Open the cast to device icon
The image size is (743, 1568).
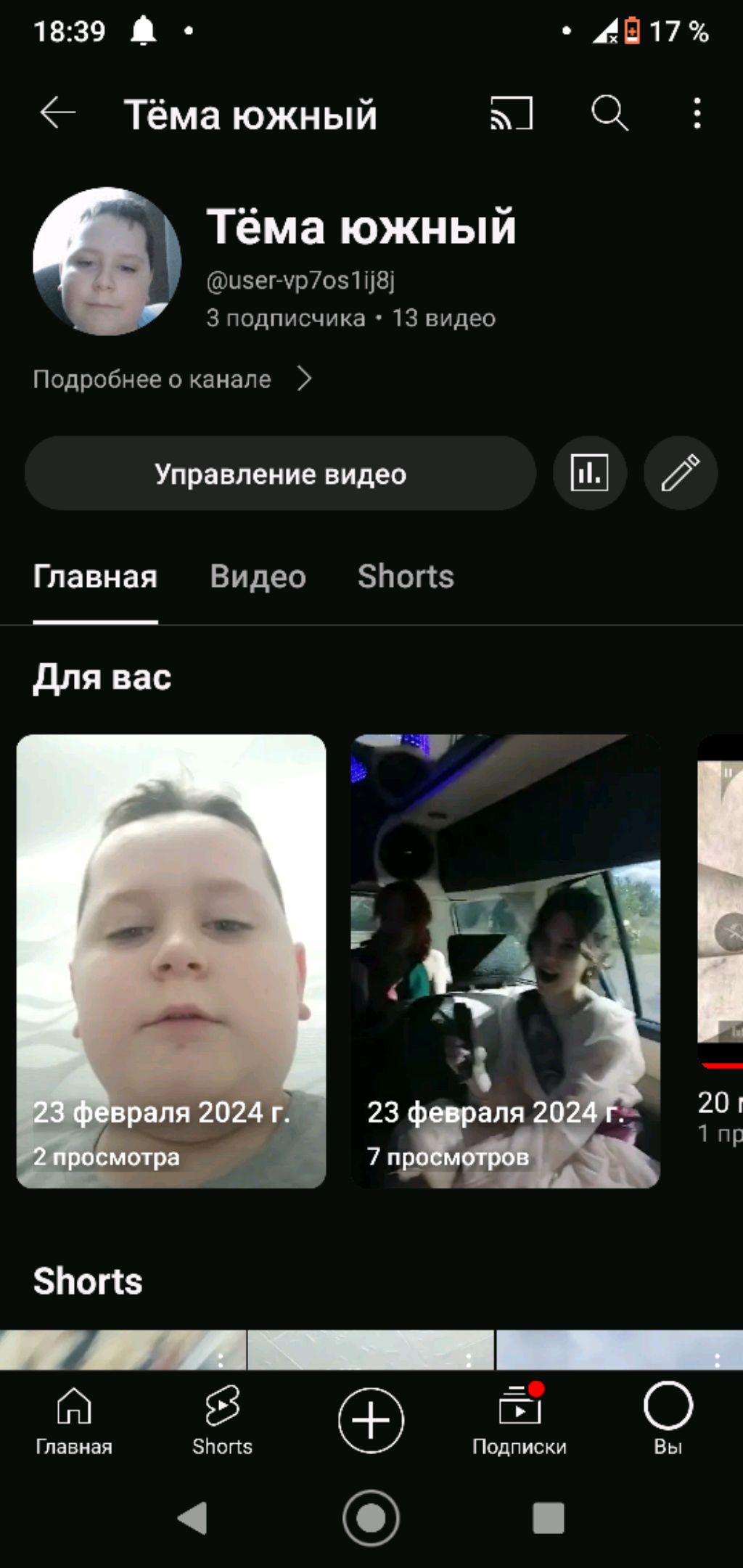tap(512, 113)
